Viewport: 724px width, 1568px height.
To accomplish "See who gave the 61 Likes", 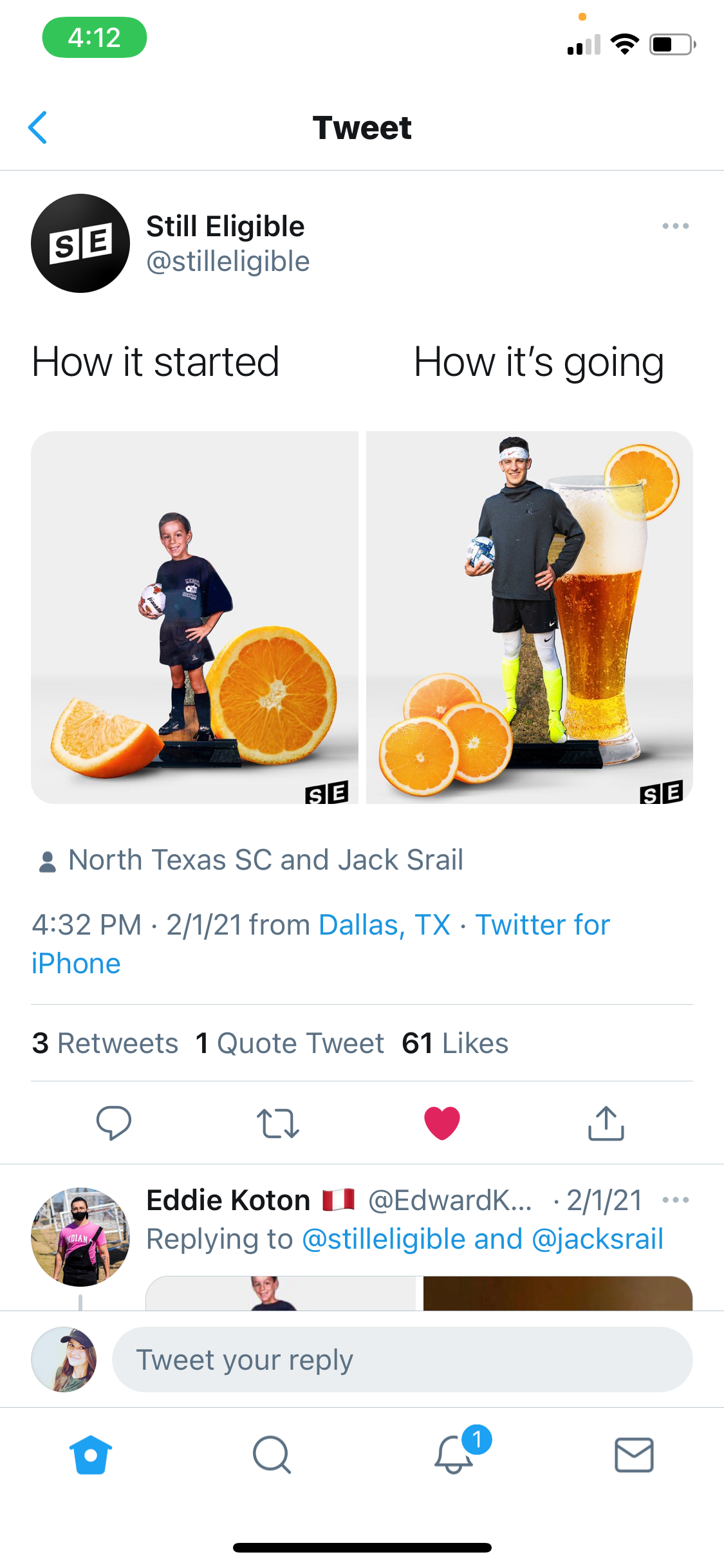I will (455, 1043).
